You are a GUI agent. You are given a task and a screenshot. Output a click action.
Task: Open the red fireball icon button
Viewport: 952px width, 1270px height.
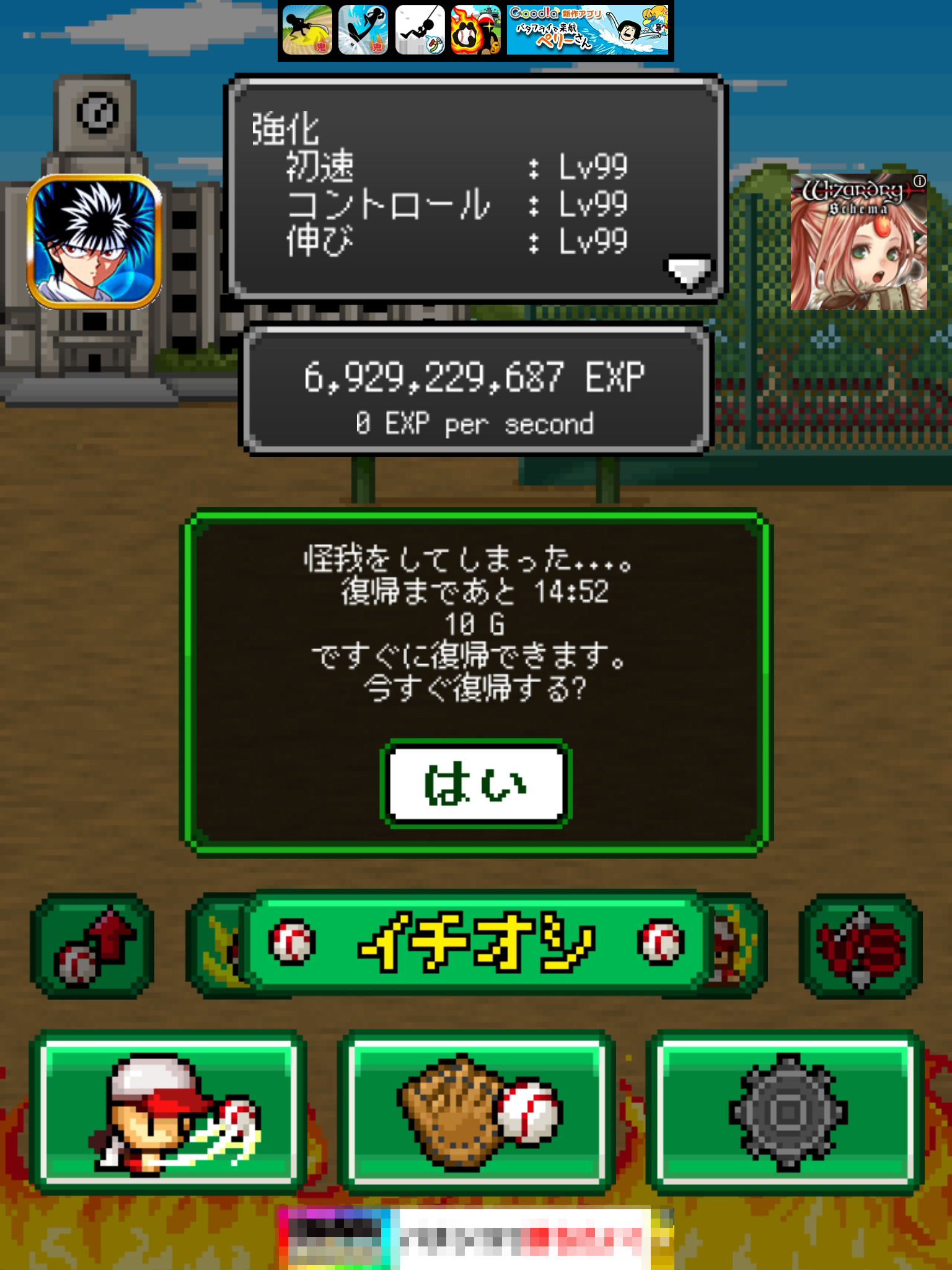click(860, 945)
